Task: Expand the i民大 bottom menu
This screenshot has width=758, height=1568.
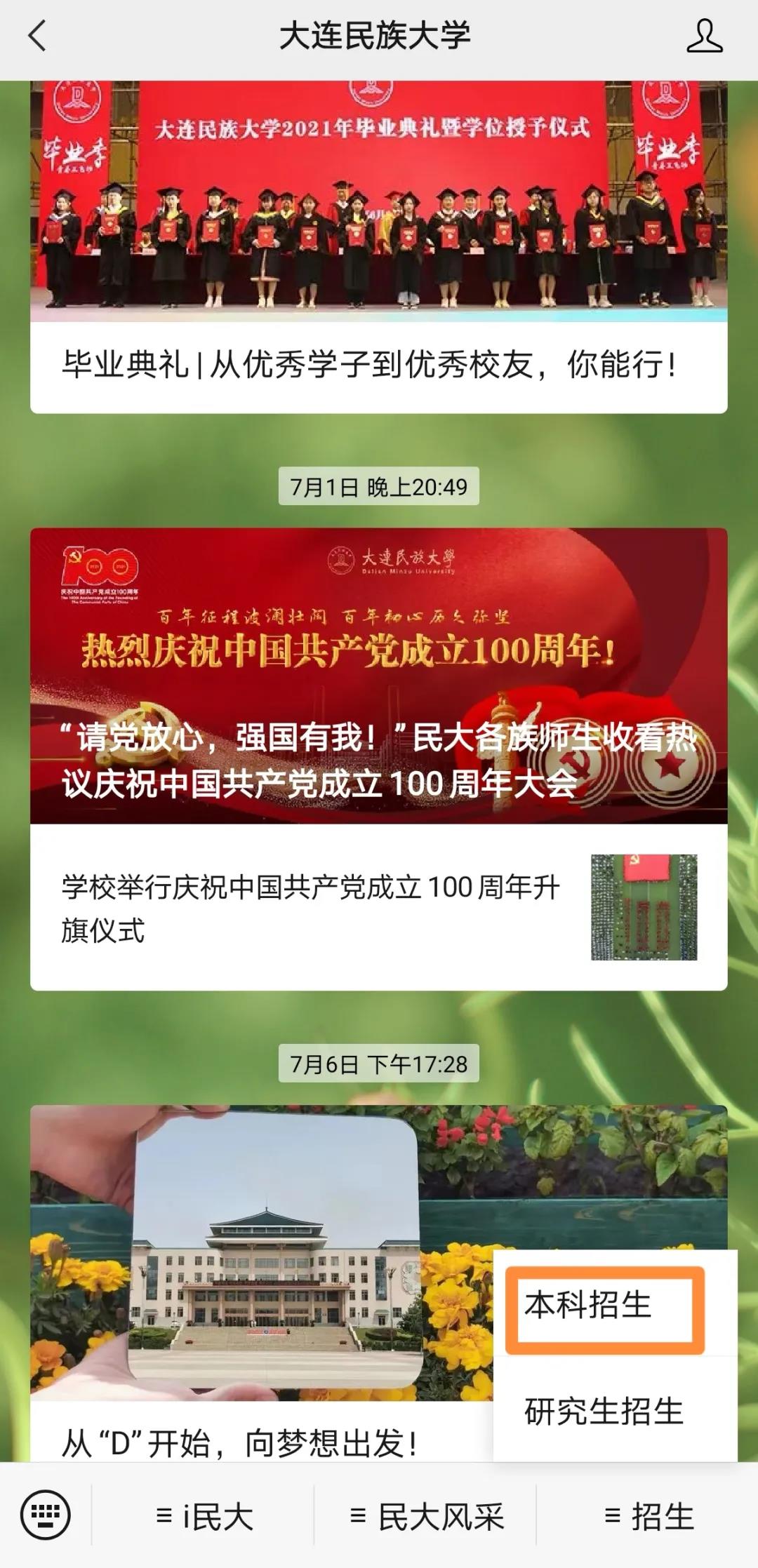Action: (204, 1517)
